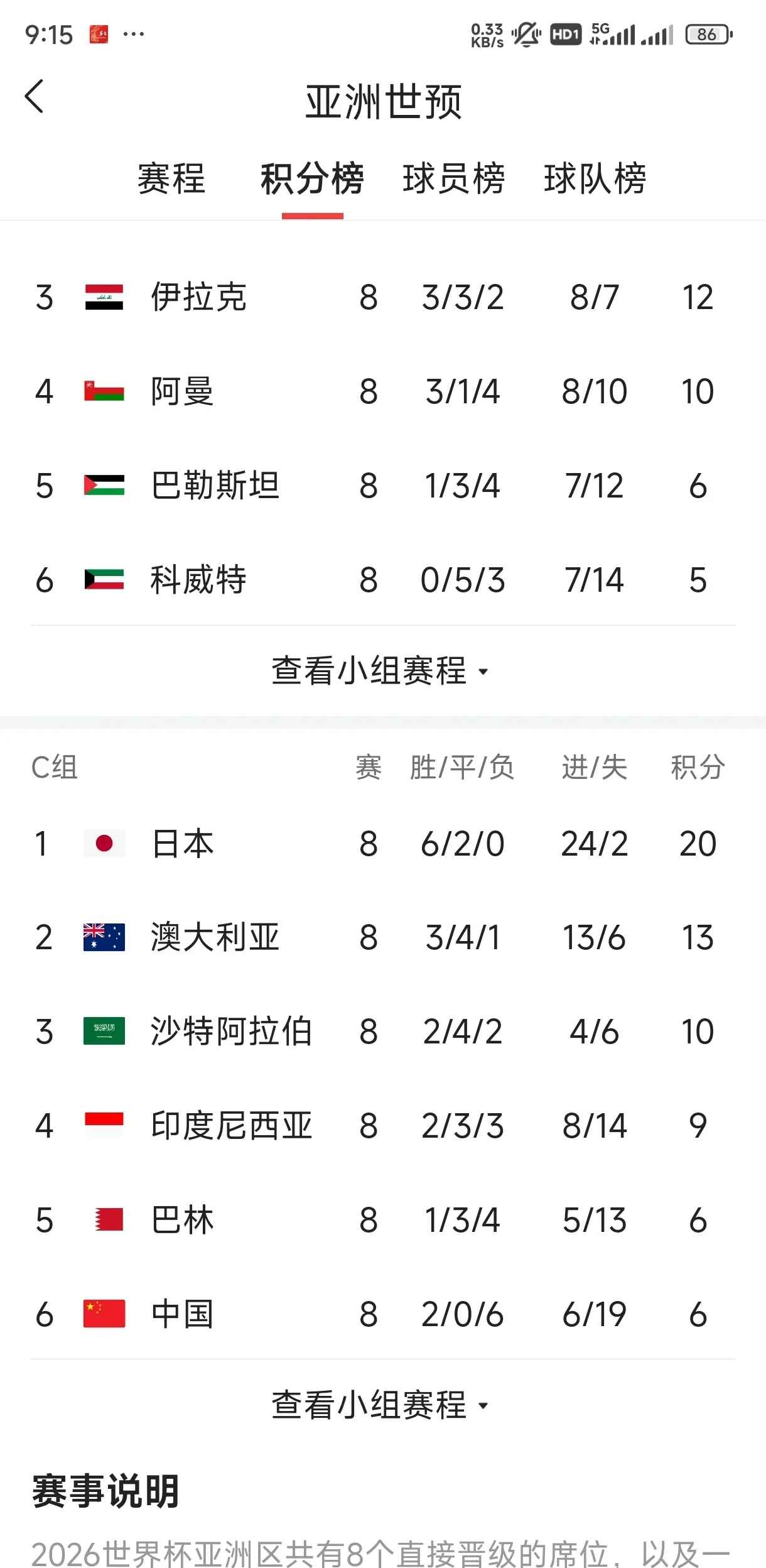The image size is (766, 1568).
Task: Go back using the top-left arrow
Action: pyautogui.click(x=35, y=96)
